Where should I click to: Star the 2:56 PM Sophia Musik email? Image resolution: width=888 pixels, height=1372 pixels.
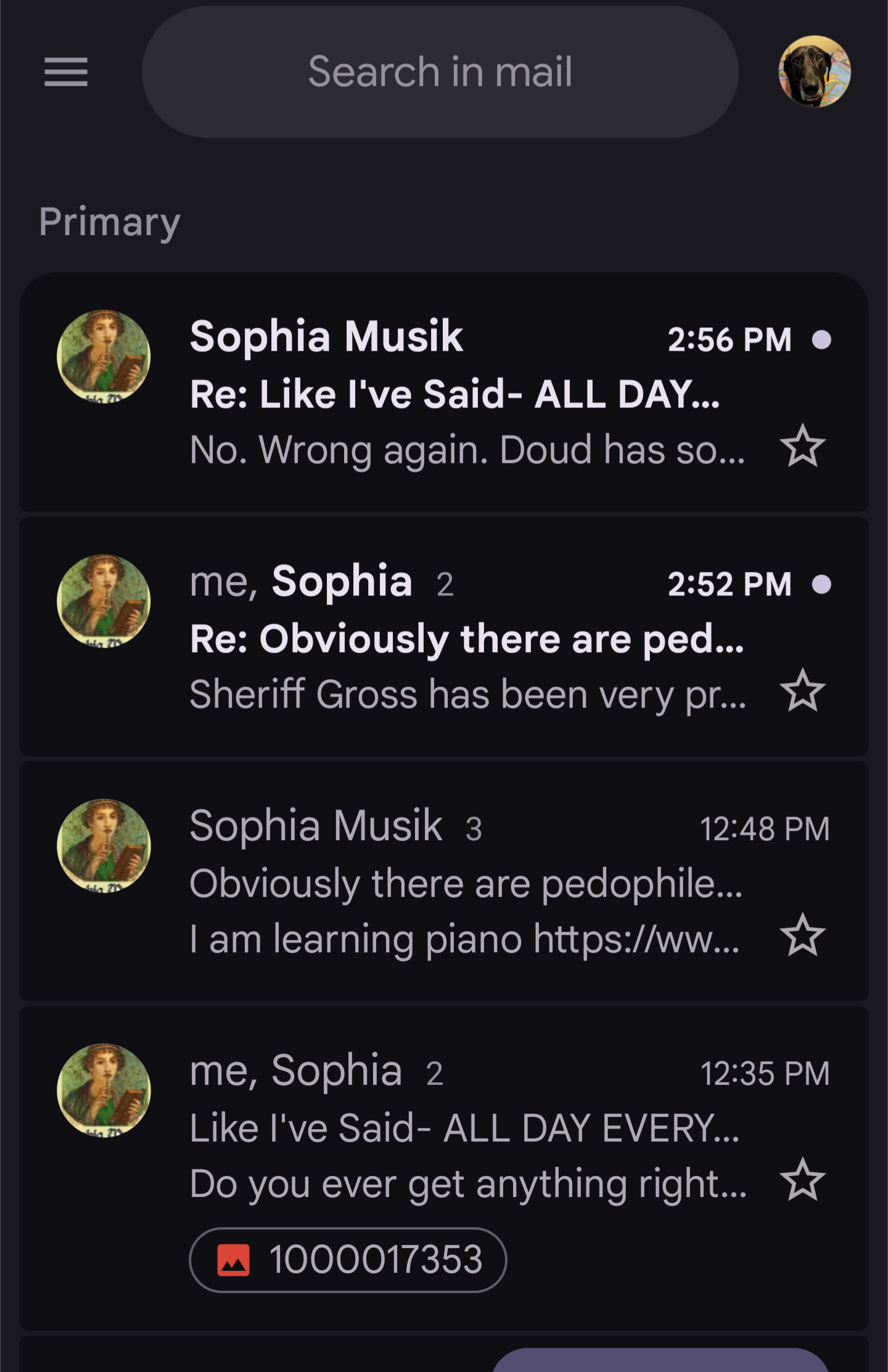click(802, 446)
